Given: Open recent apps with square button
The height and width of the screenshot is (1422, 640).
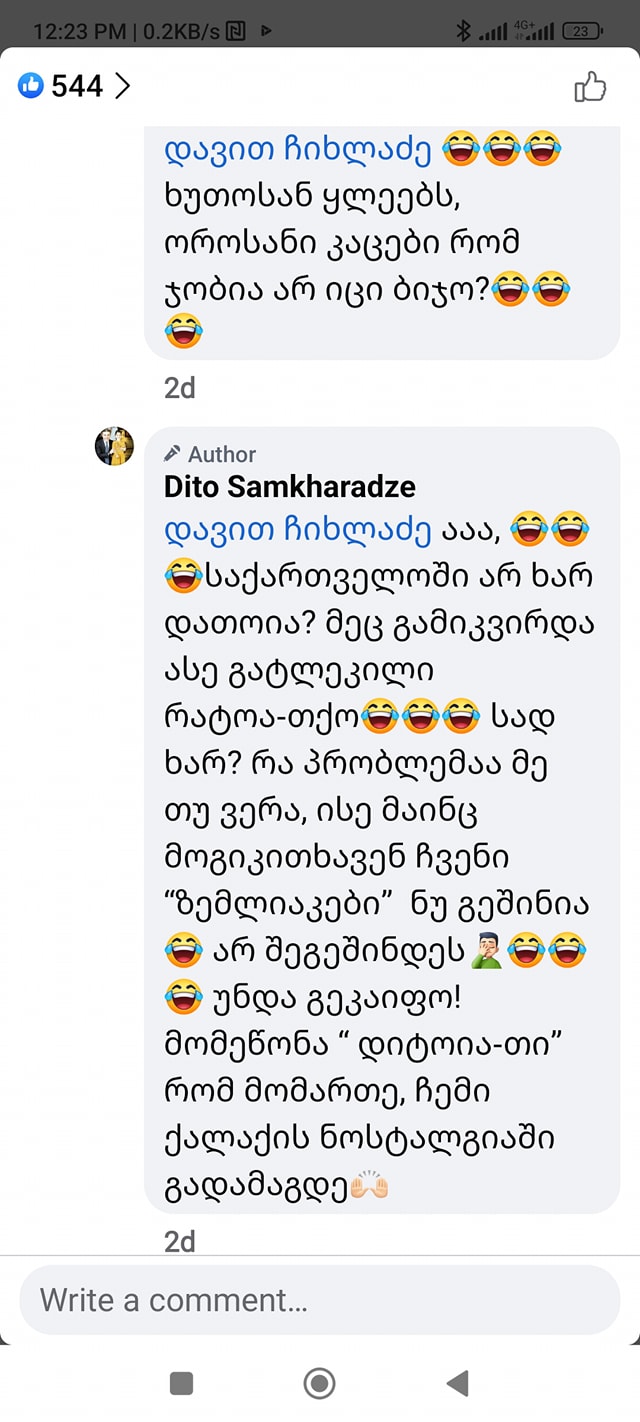Looking at the screenshot, I should click(182, 1383).
